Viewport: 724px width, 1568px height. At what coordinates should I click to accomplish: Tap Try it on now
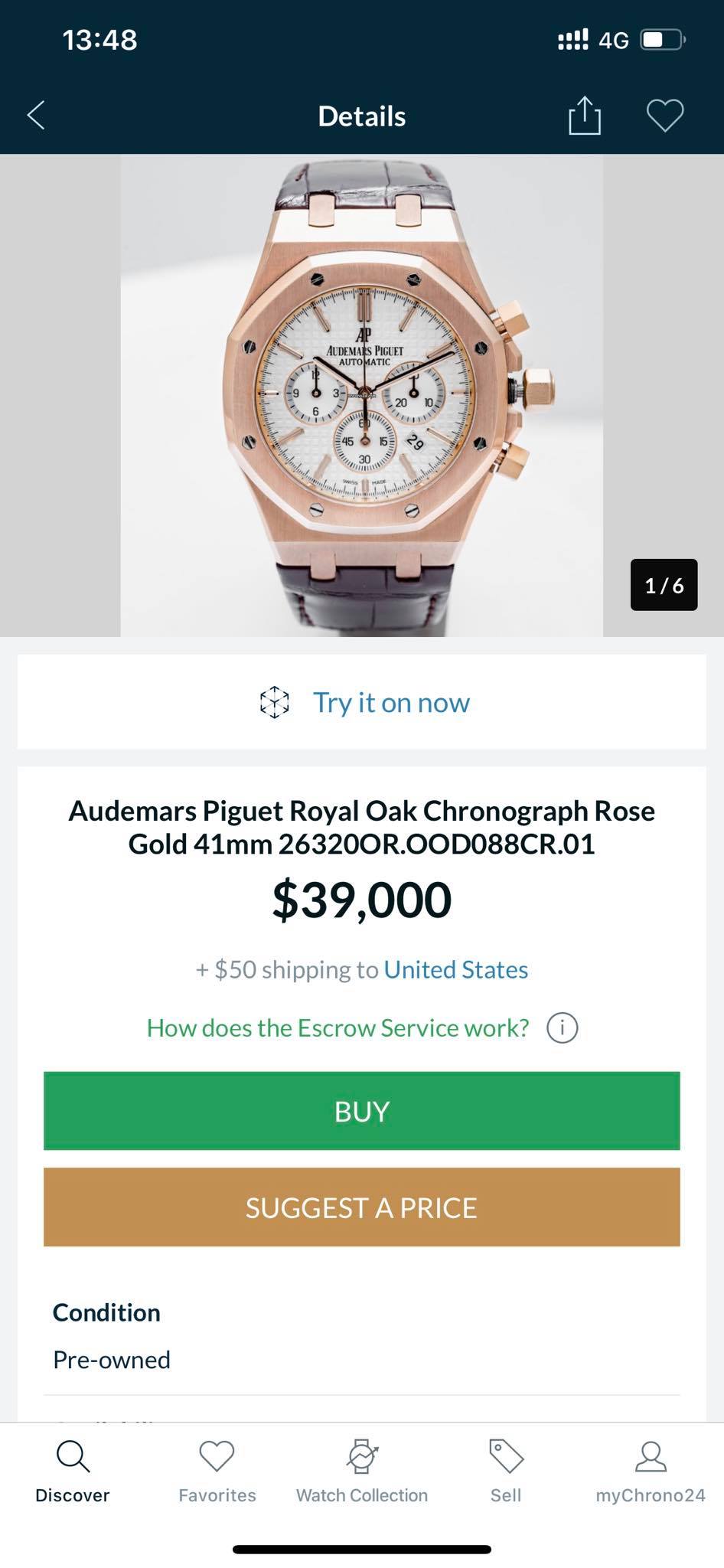click(x=390, y=701)
